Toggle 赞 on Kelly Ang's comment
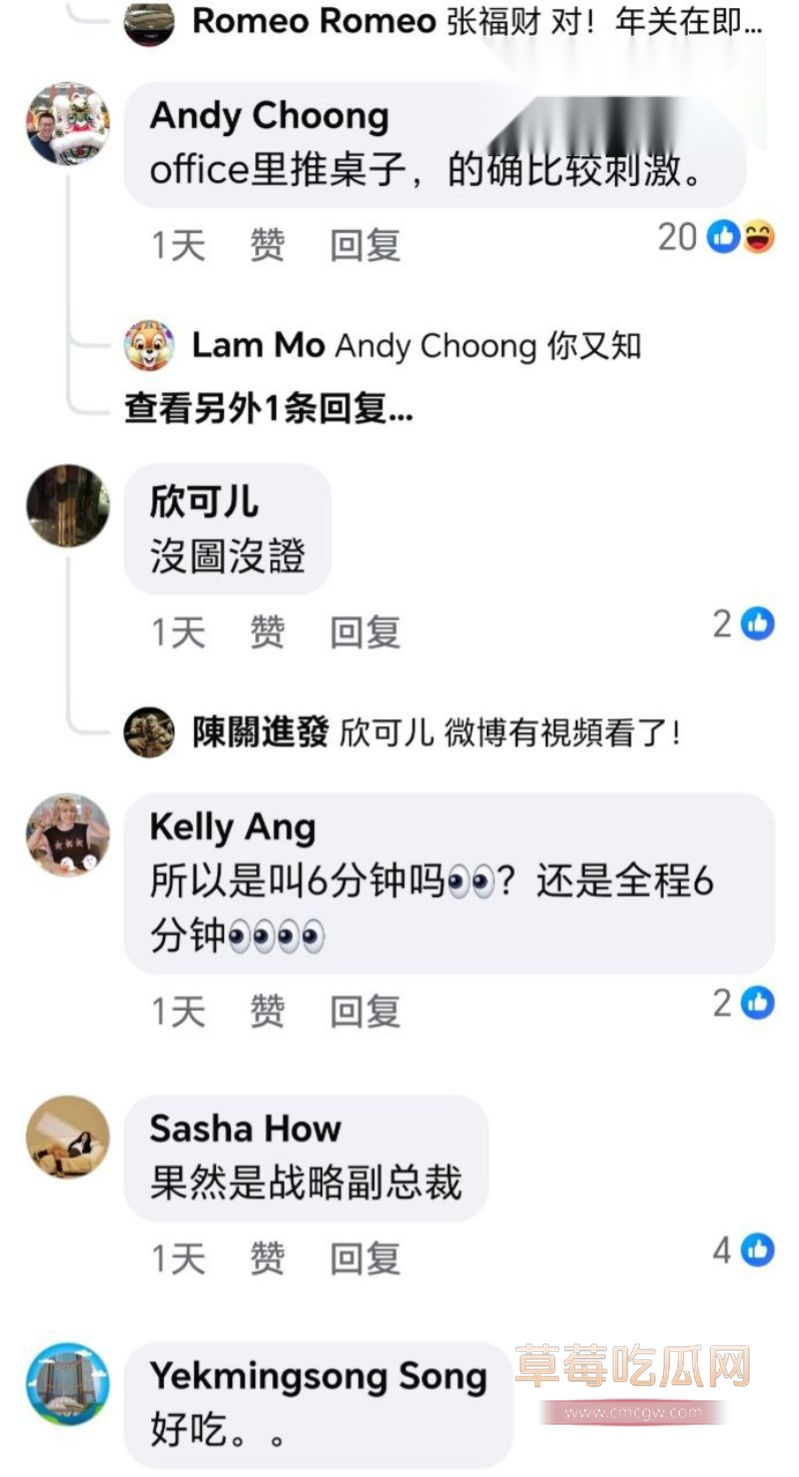799x1477 pixels. pos(267,1011)
